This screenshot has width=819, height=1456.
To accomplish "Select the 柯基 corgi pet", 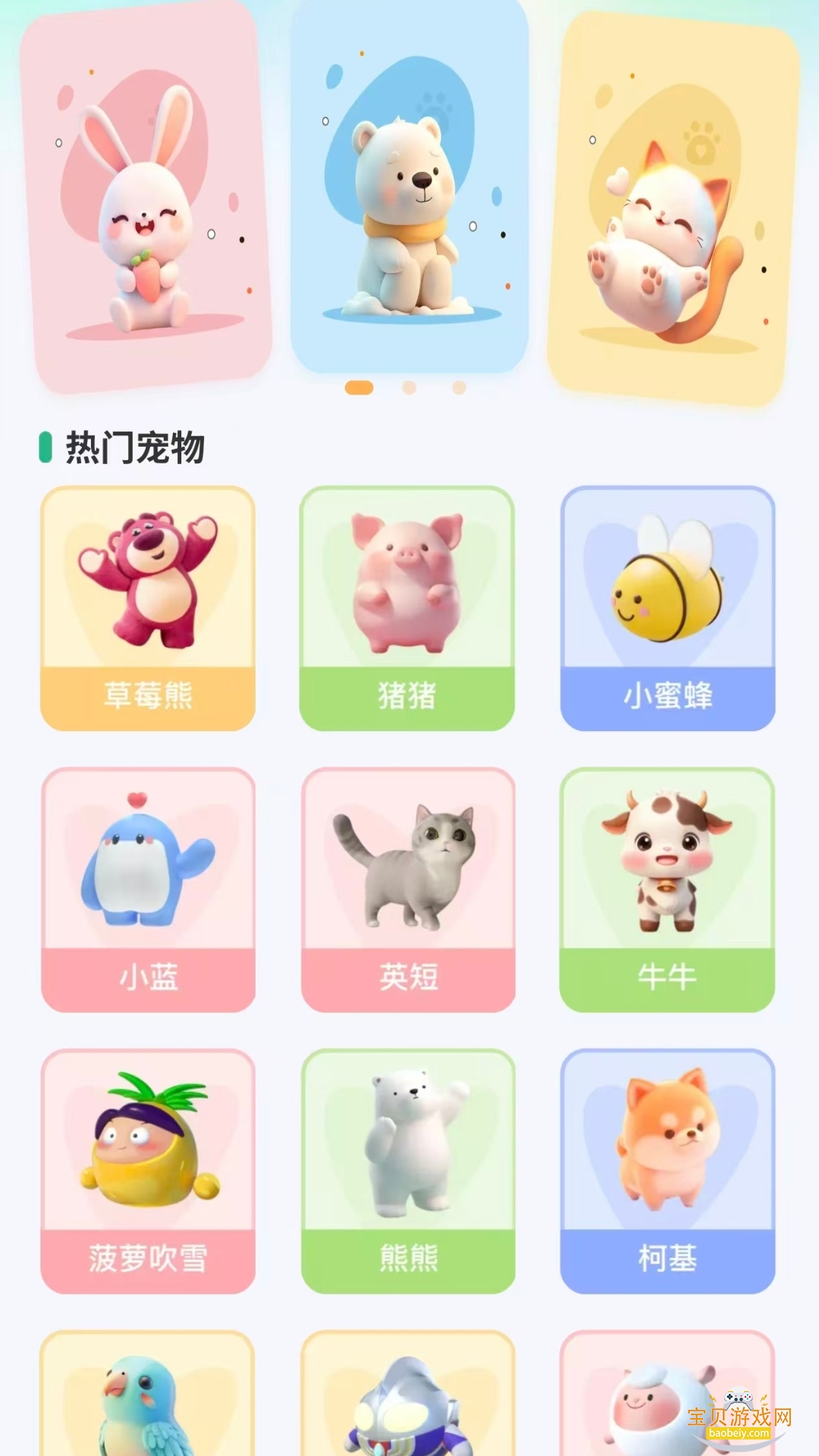I will [669, 1168].
